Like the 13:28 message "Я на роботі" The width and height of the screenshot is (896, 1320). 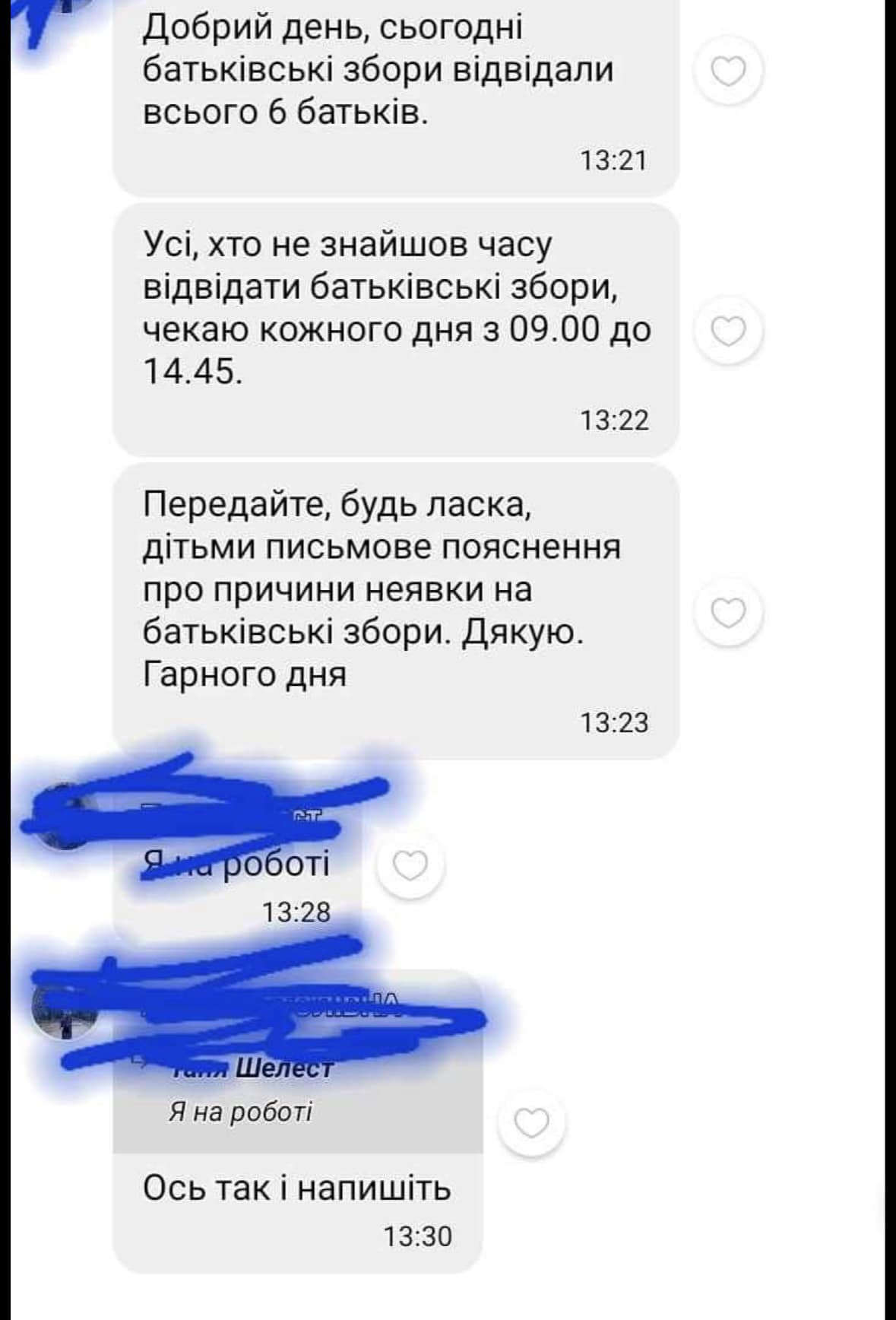click(410, 865)
